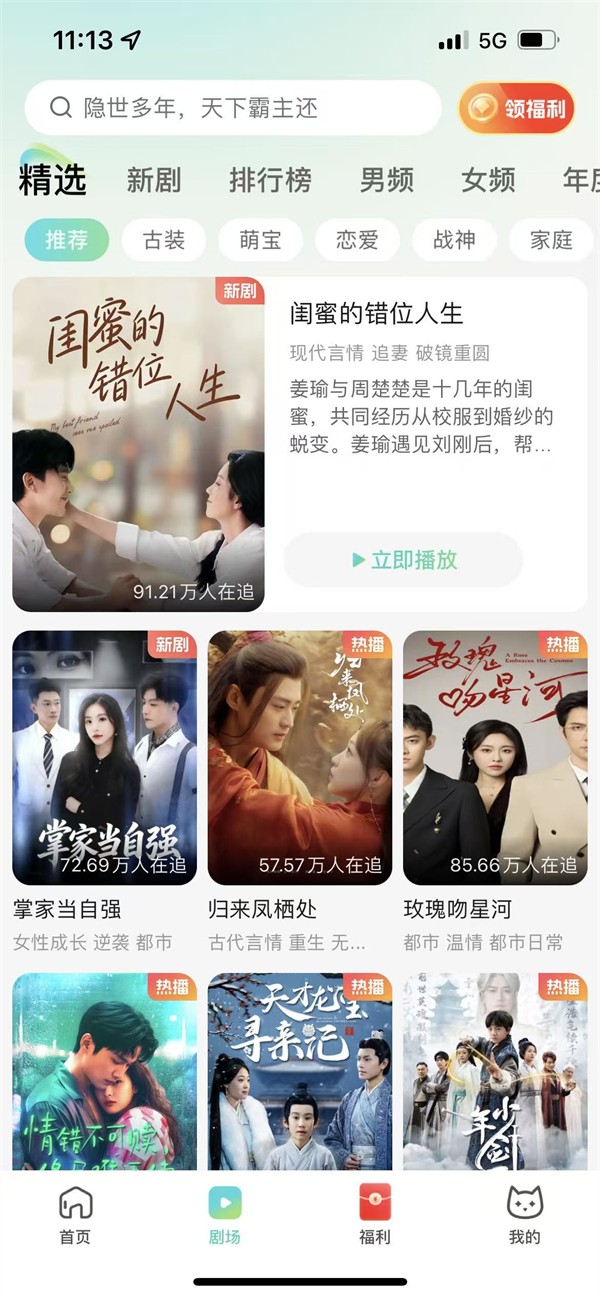The height and width of the screenshot is (1298, 600).
Task: Apply the 战神 filter chip
Action: pos(454,240)
